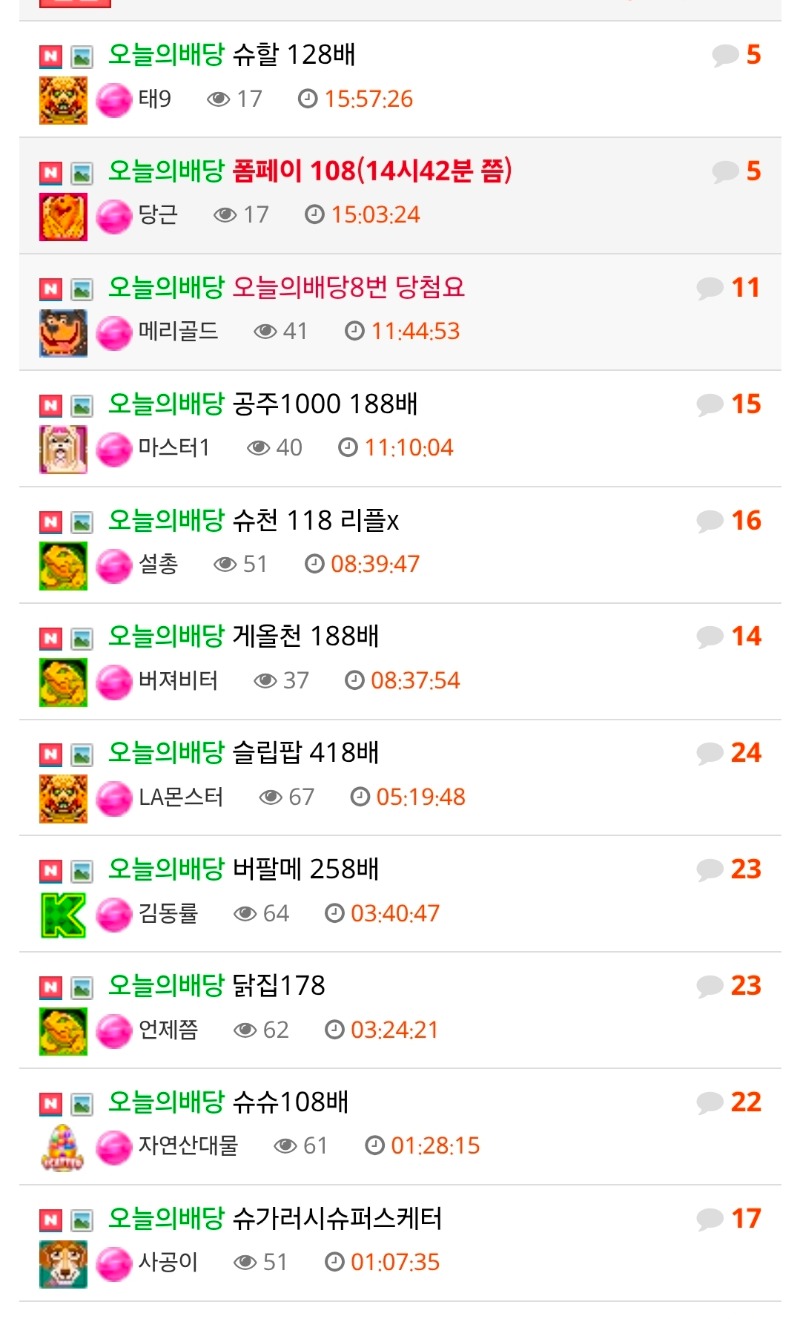This screenshot has height=1319, width=800.
Task: View author 메리골드's profile
Action: [x=178, y=331]
